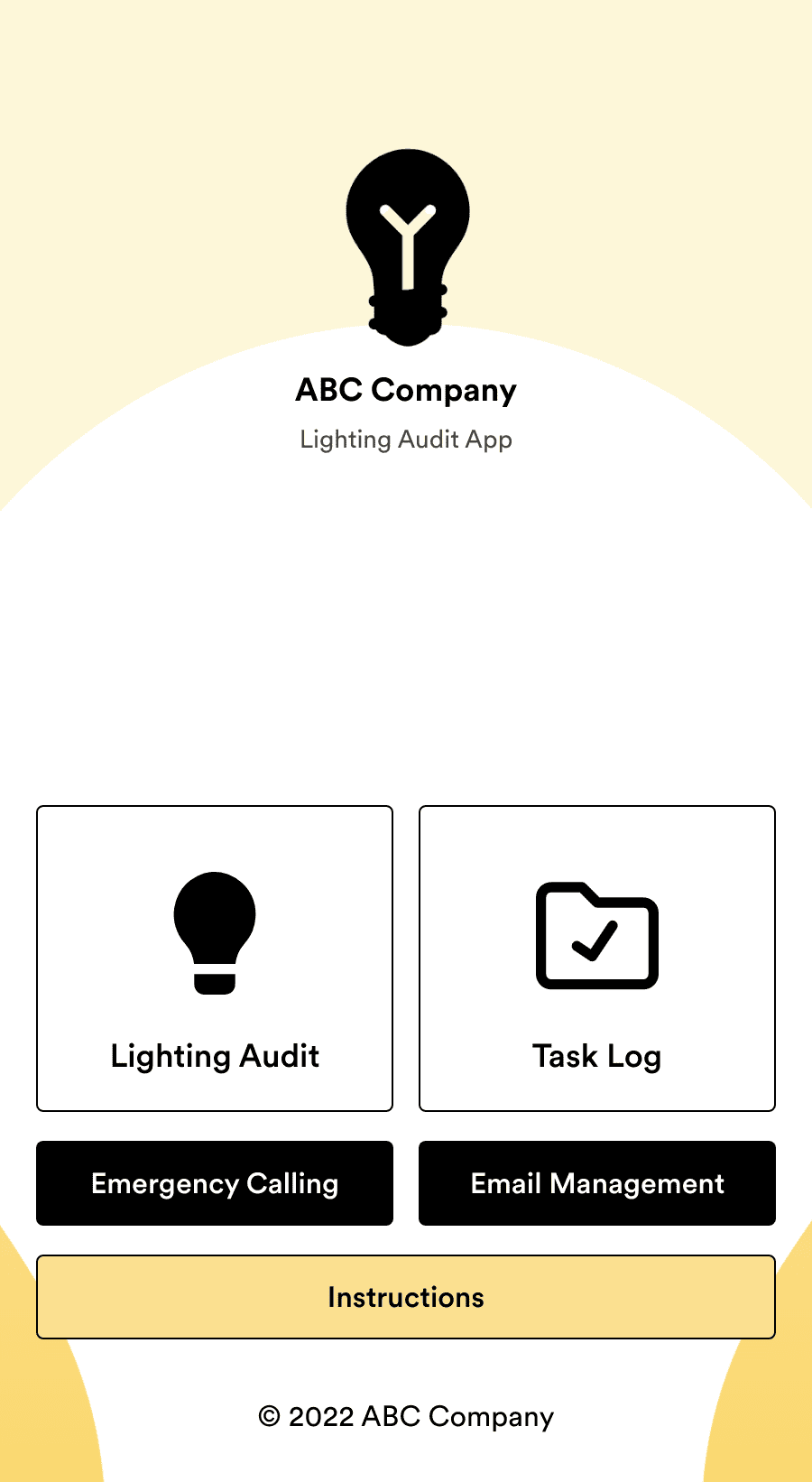The image size is (812, 1482).
Task: Tap the bulb graphic above ABC Company
Action: tap(407, 235)
